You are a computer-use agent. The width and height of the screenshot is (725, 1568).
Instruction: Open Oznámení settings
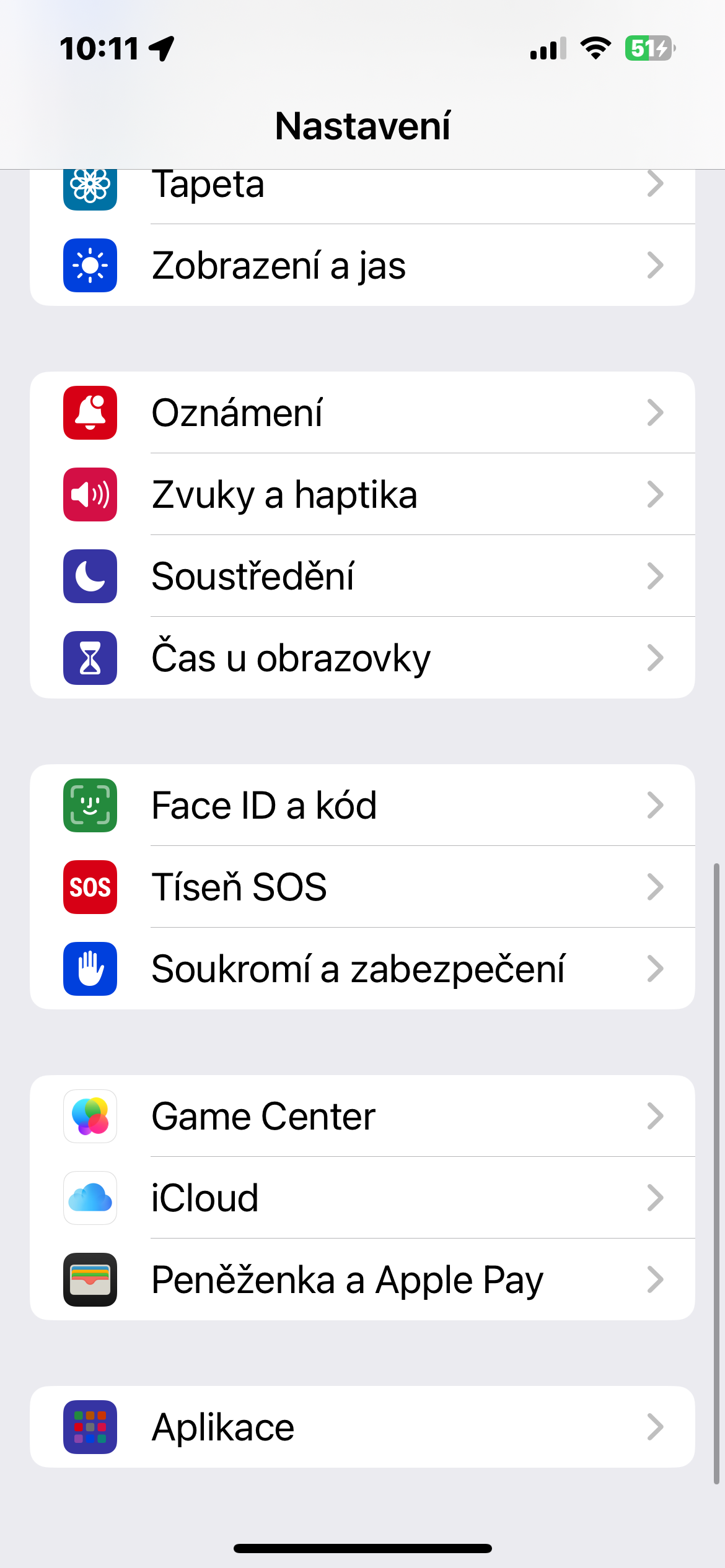pos(362,412)
